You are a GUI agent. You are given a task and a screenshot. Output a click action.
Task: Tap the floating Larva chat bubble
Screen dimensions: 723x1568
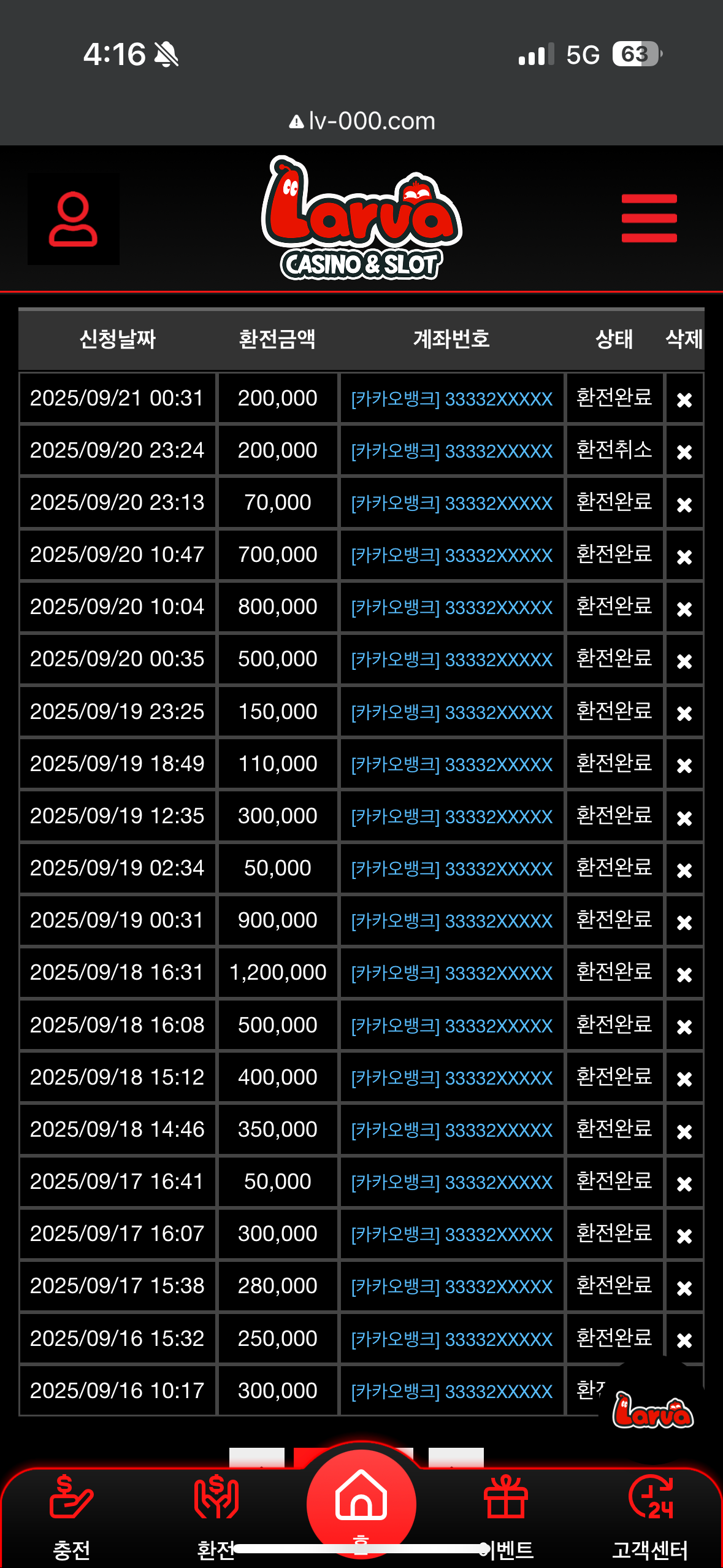(x=652, y=1411)
